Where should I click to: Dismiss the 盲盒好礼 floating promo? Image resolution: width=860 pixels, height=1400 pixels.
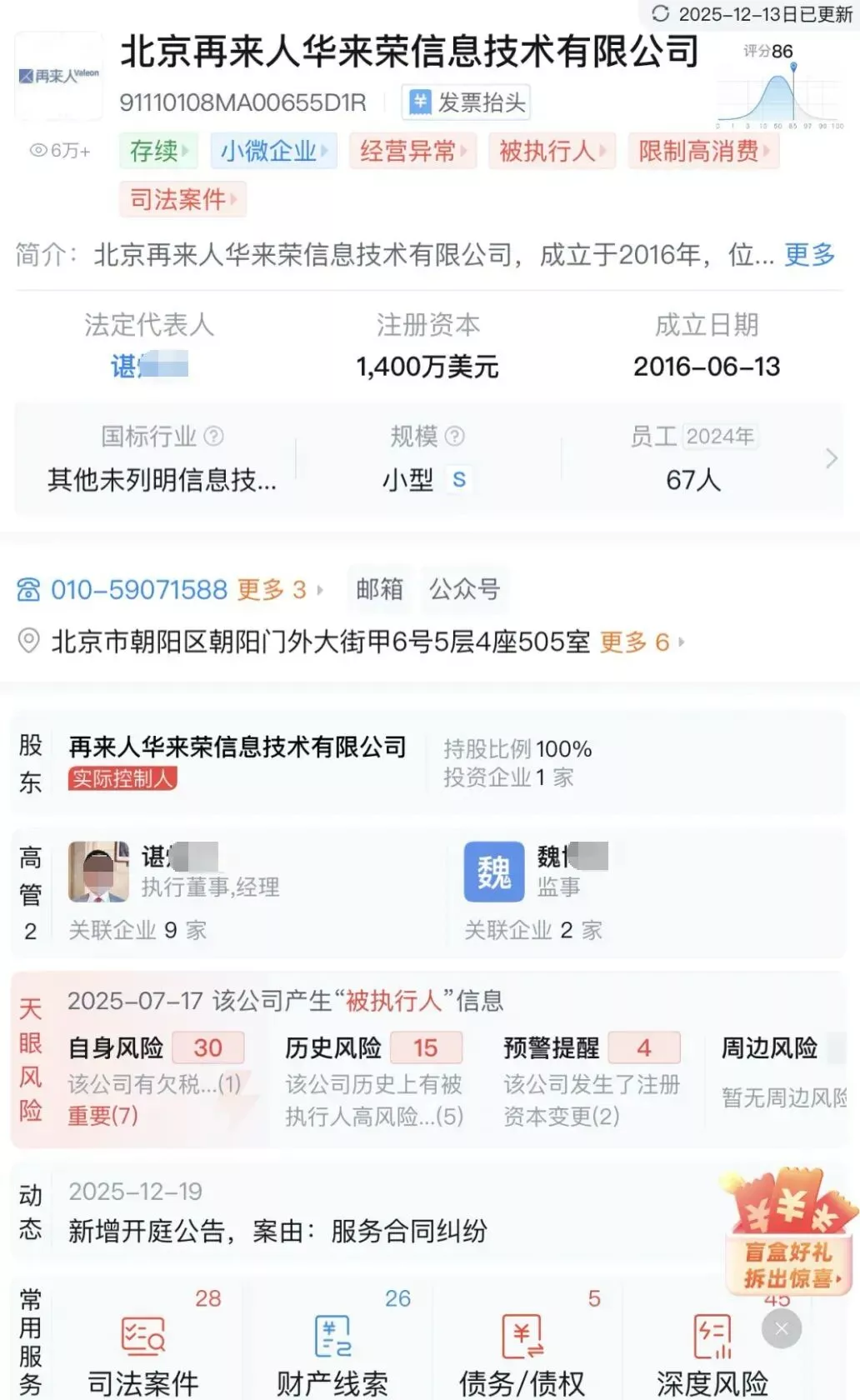(x=781, y=1329)
